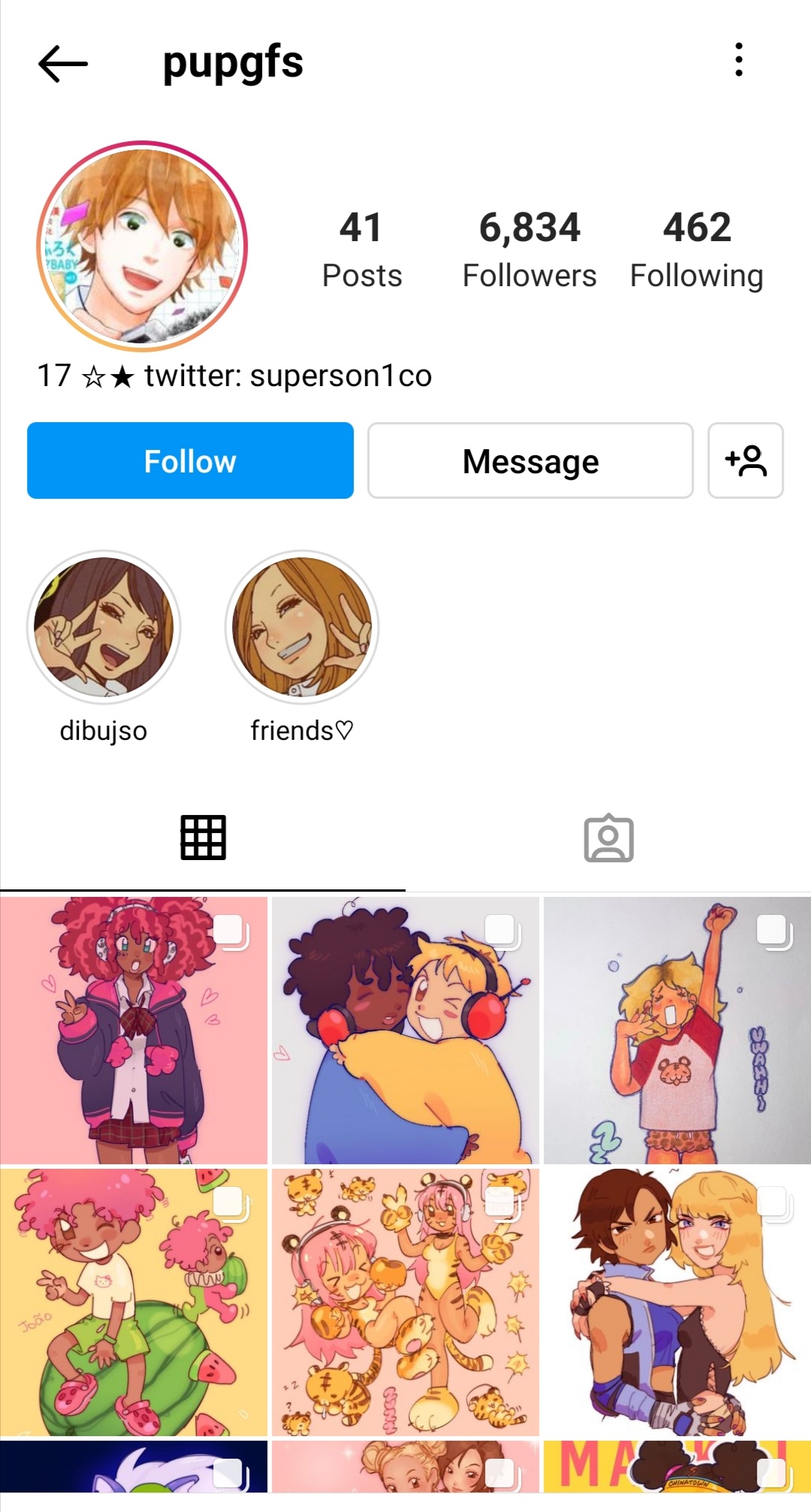The height and width of the screenshot is (1512, 811).
Task: Open the 41 Posts count
Action: pos(361,249)
